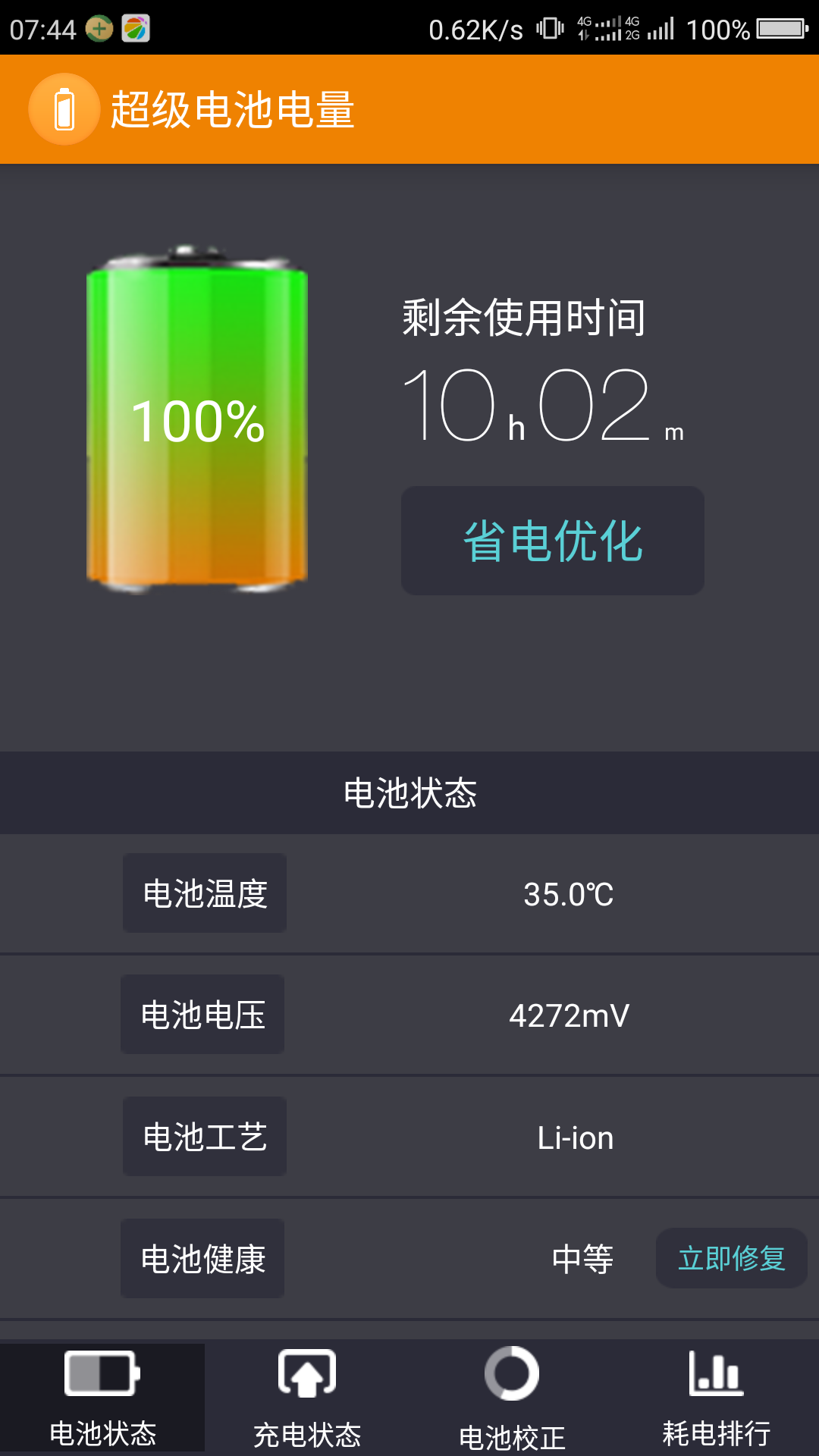The image size is (819, 1456).
Task: Expand the 电池健康 row
Action: [202, 1258]
